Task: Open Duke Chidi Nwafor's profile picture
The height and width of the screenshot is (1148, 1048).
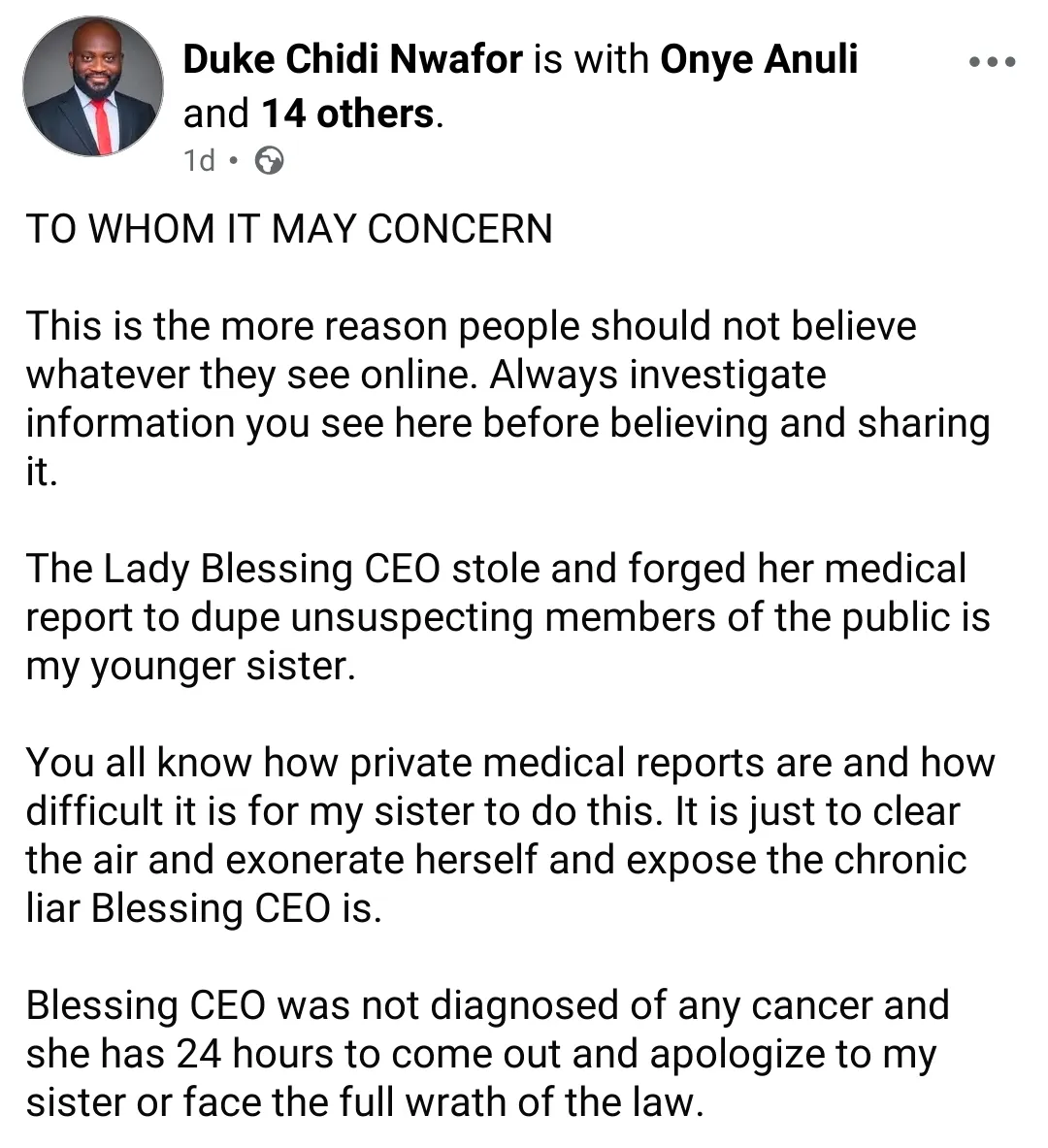Action: [93, 86]
